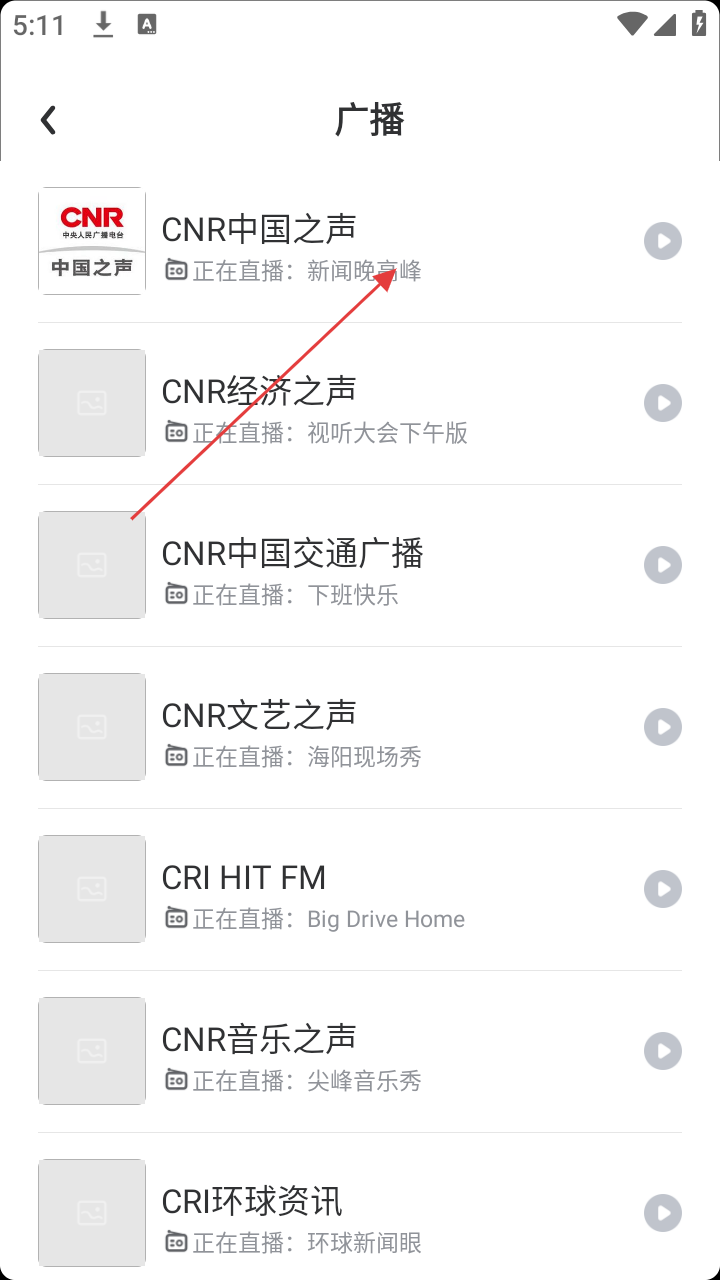Play CRI HIT FM
The width and height of the screenshot is (720, 1280).
click(x=662, y=889)
